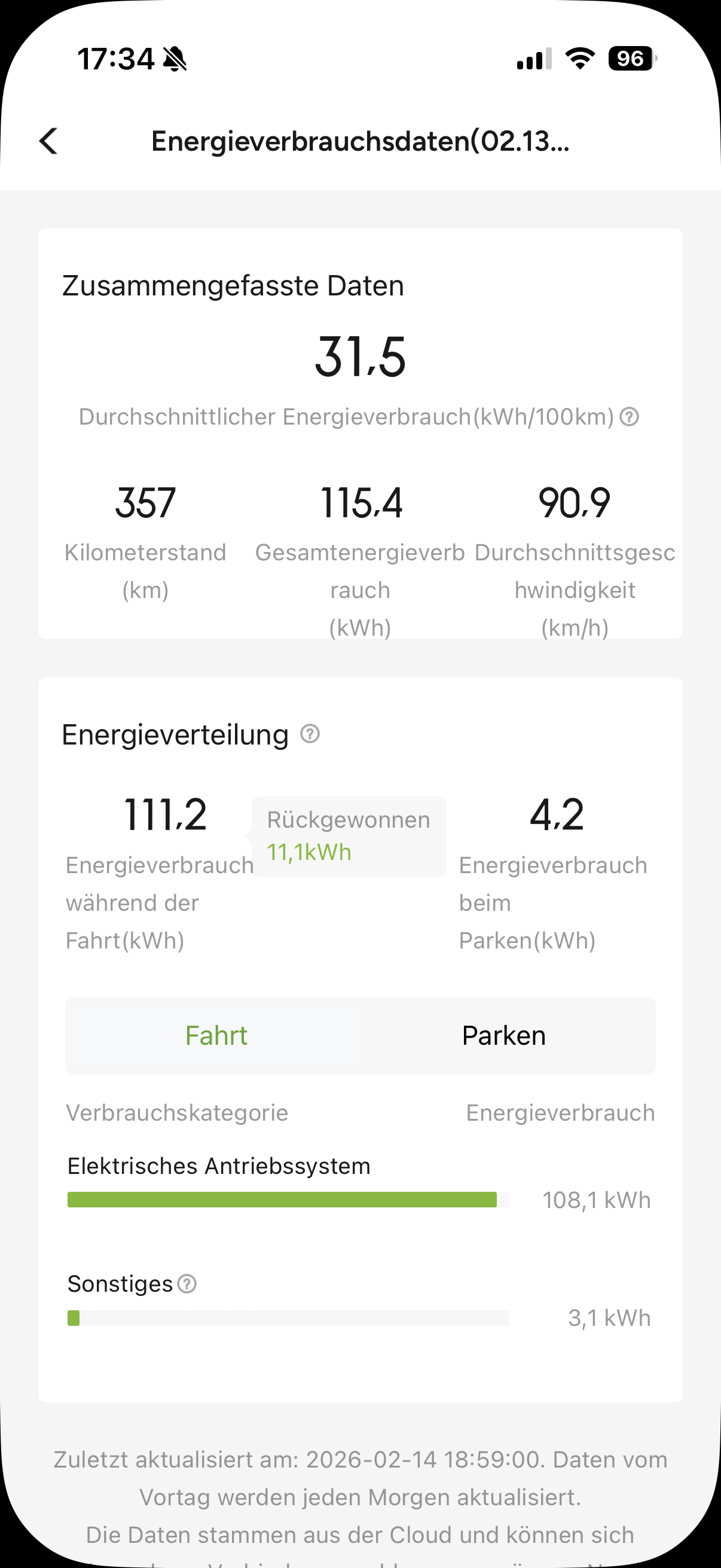
Task: Select the Fahrt segment
Action: pos(216,1035)
